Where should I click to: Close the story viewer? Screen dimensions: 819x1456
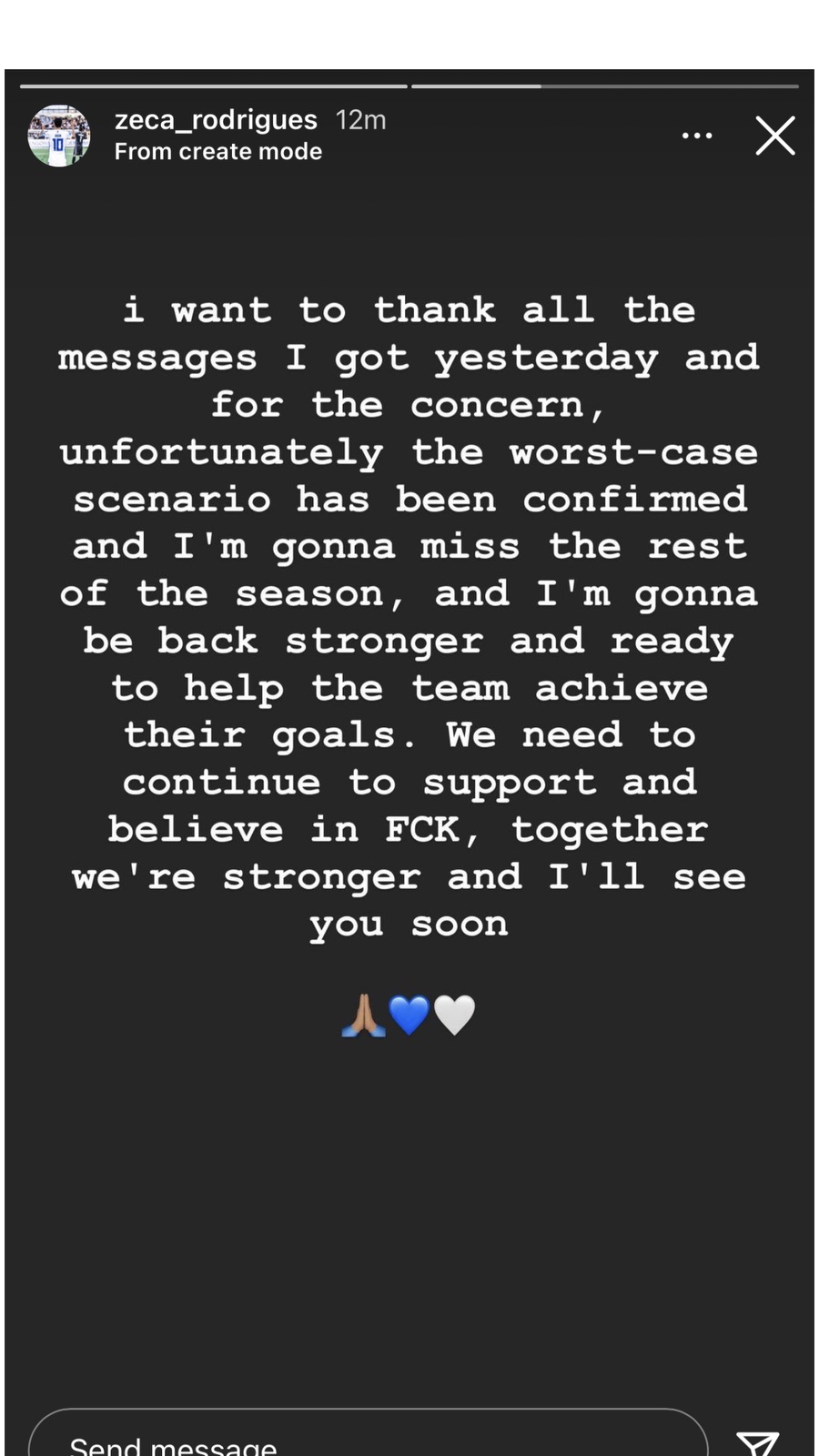tap(775, 136)
